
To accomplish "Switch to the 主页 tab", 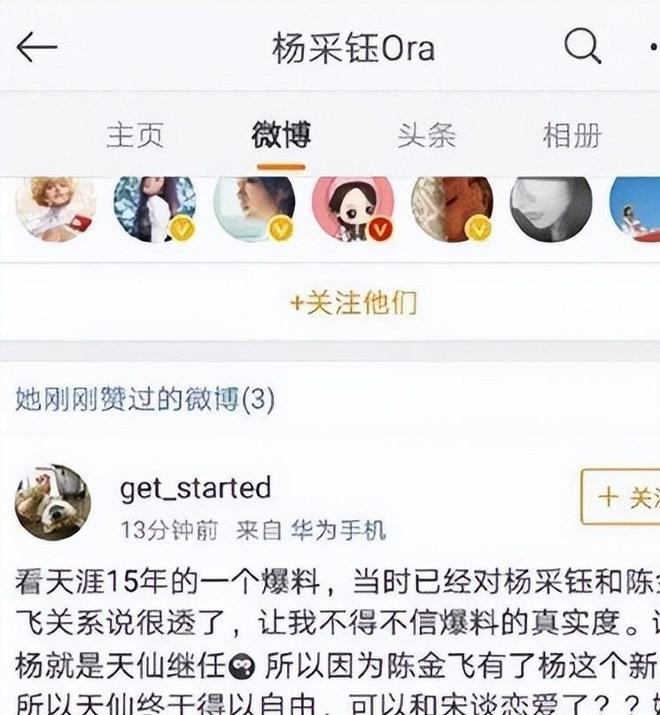I will (134, 135).
